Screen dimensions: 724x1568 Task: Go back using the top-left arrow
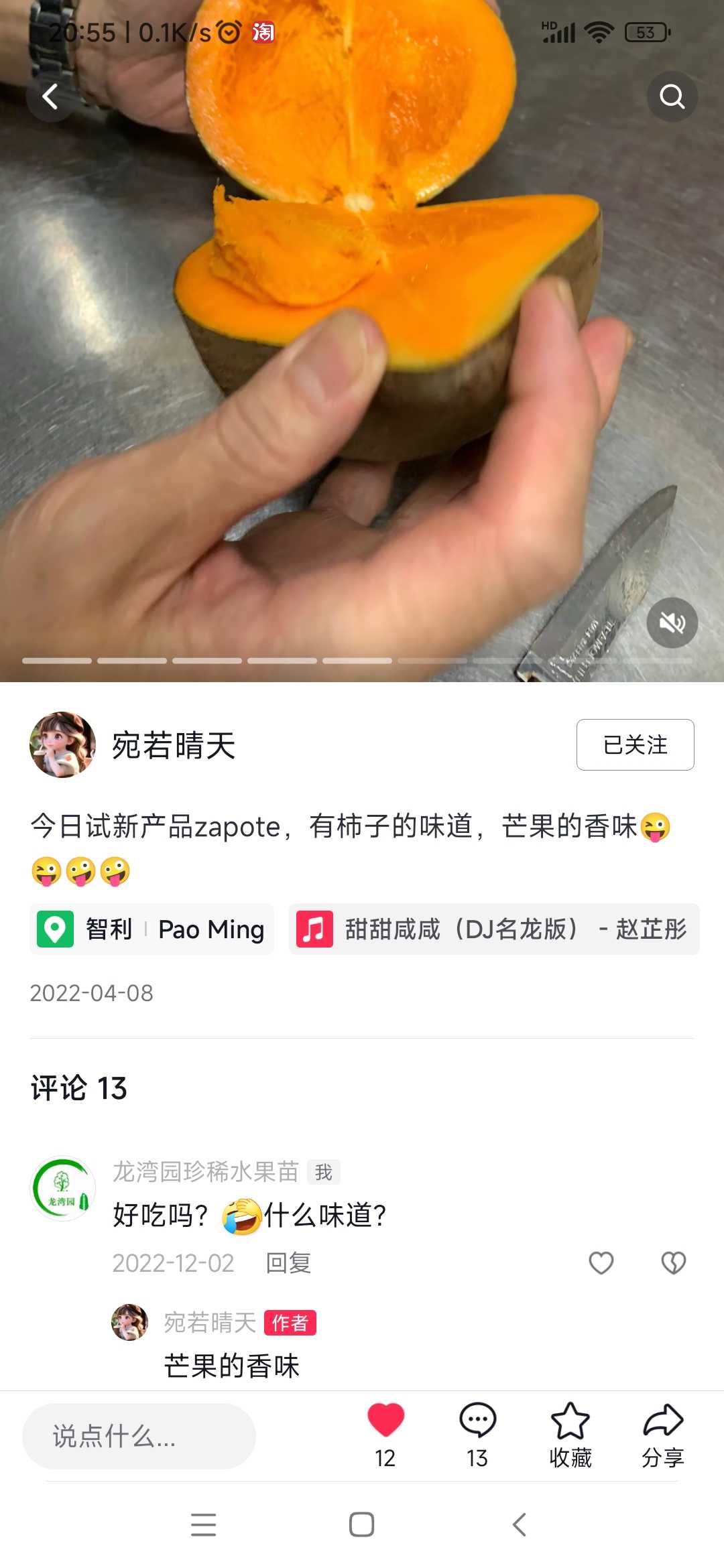click(x=51, y=97)
